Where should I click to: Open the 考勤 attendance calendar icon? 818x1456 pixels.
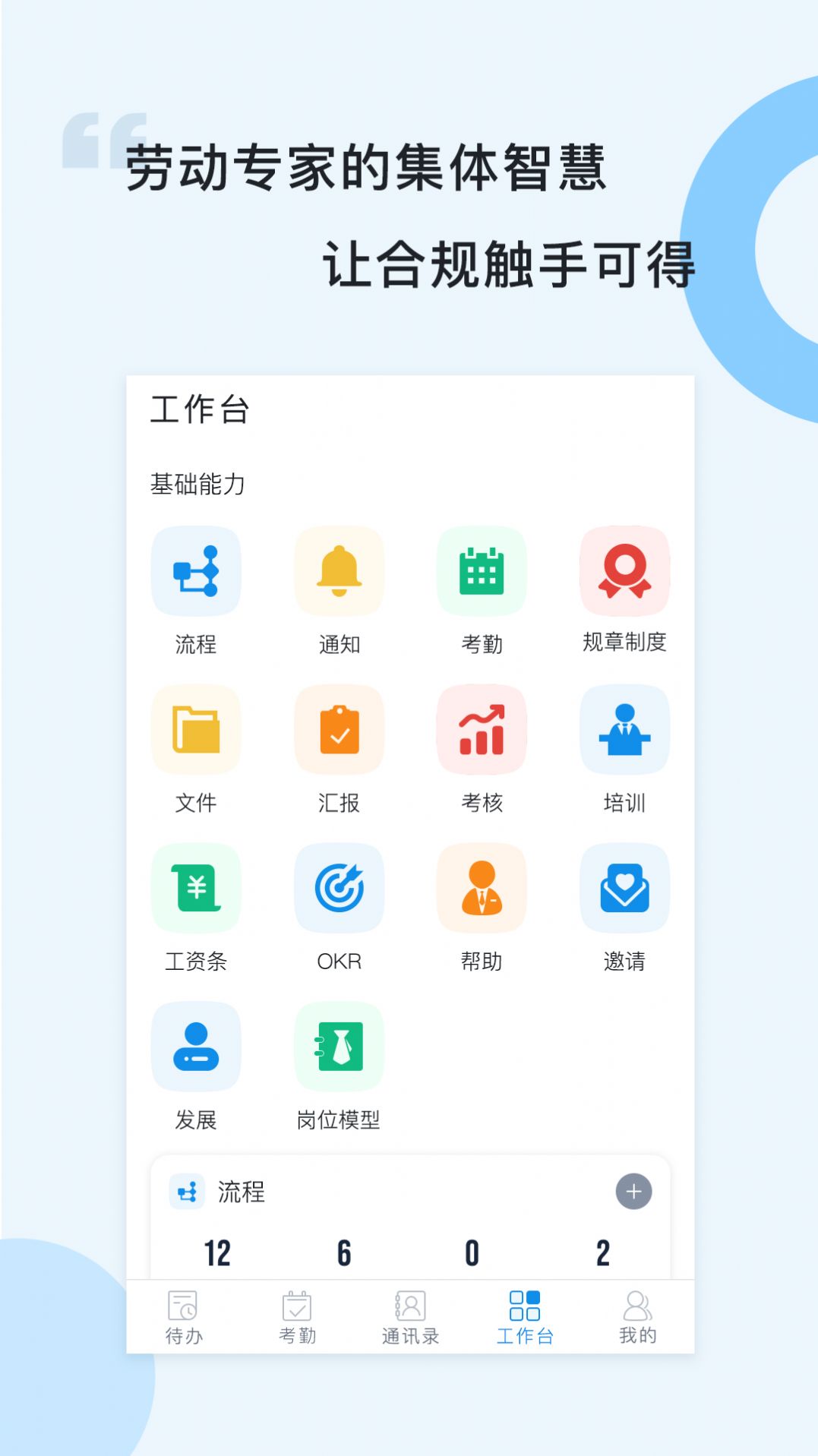[481, 571]
